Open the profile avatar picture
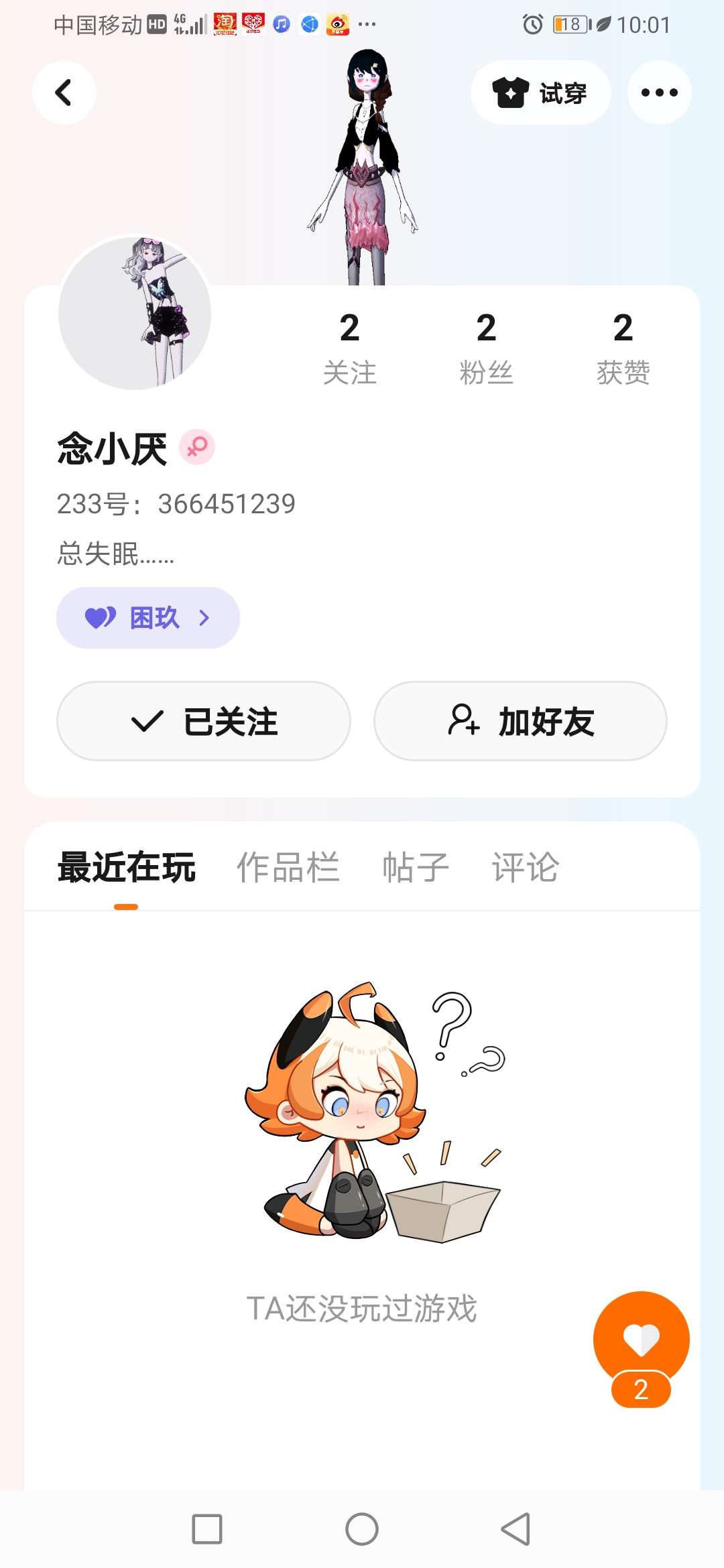 pyautogui.click(x=135, y=313)
